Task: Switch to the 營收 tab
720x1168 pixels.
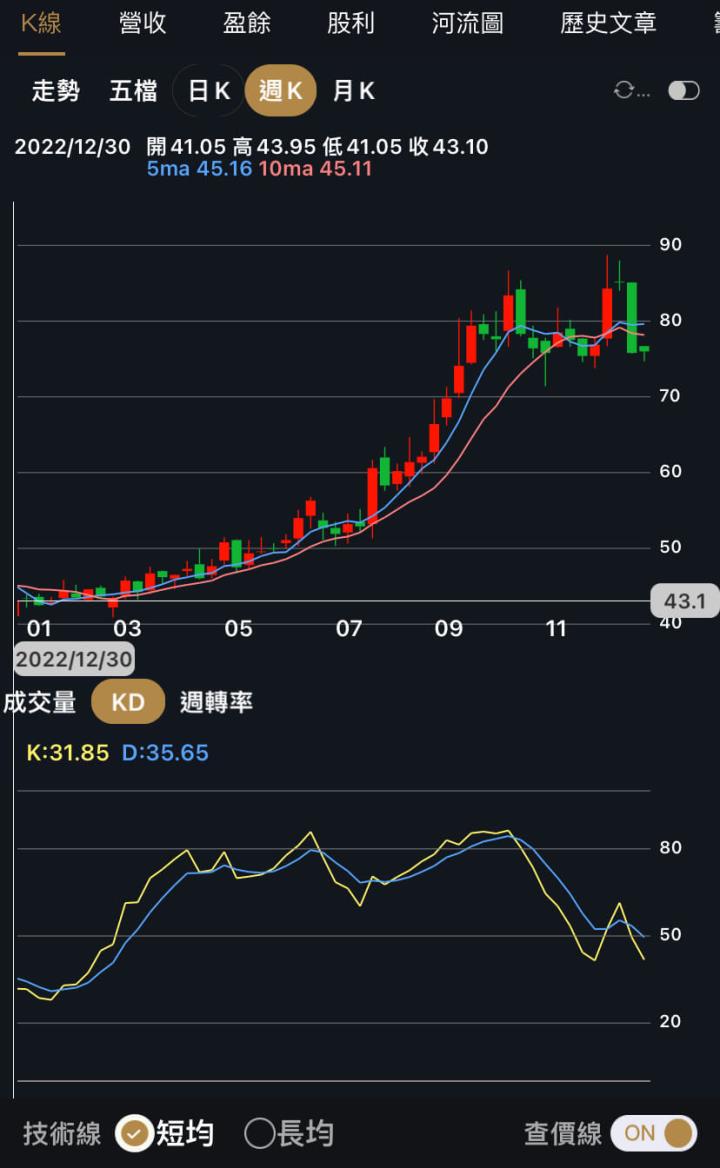Action: tap(141, 22)
